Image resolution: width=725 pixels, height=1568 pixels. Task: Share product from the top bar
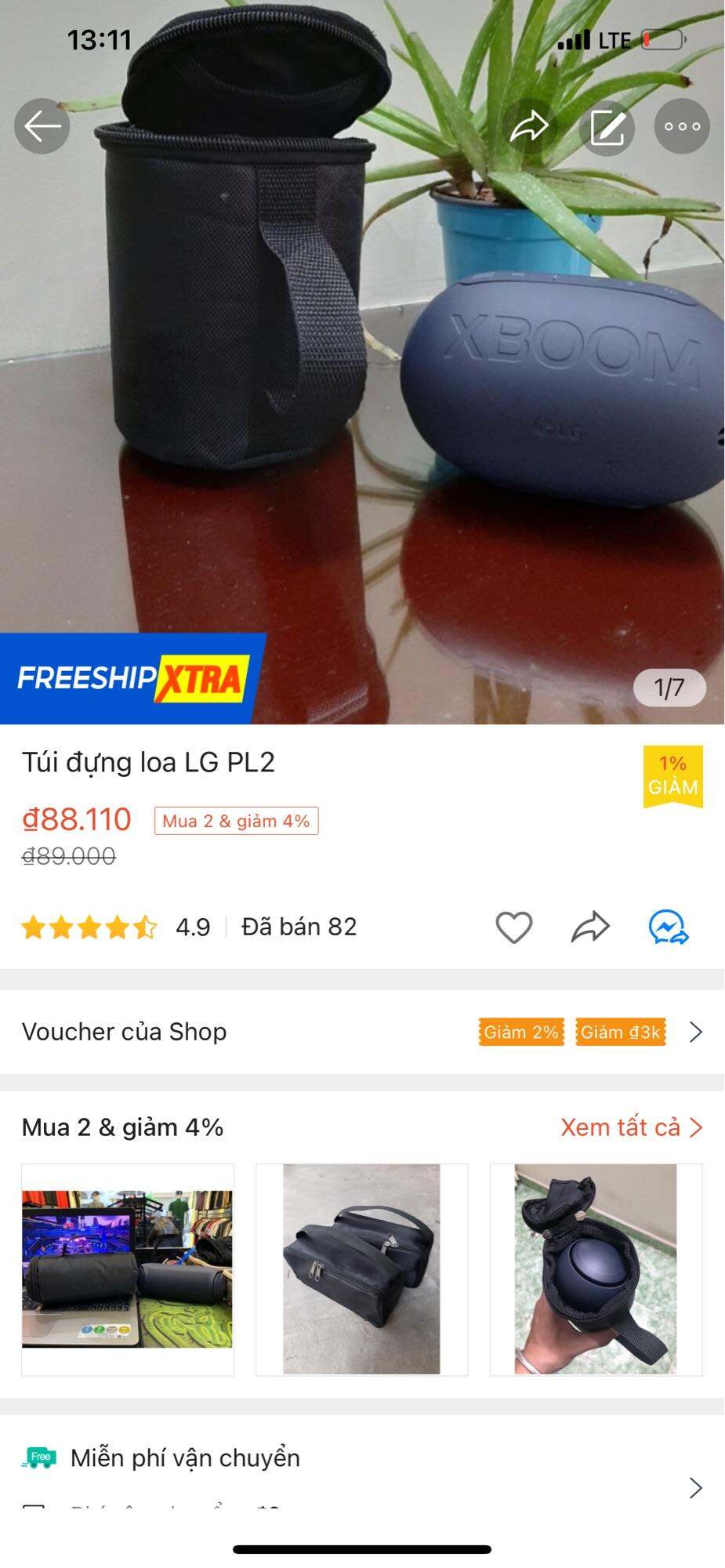[x=529, y=126]
